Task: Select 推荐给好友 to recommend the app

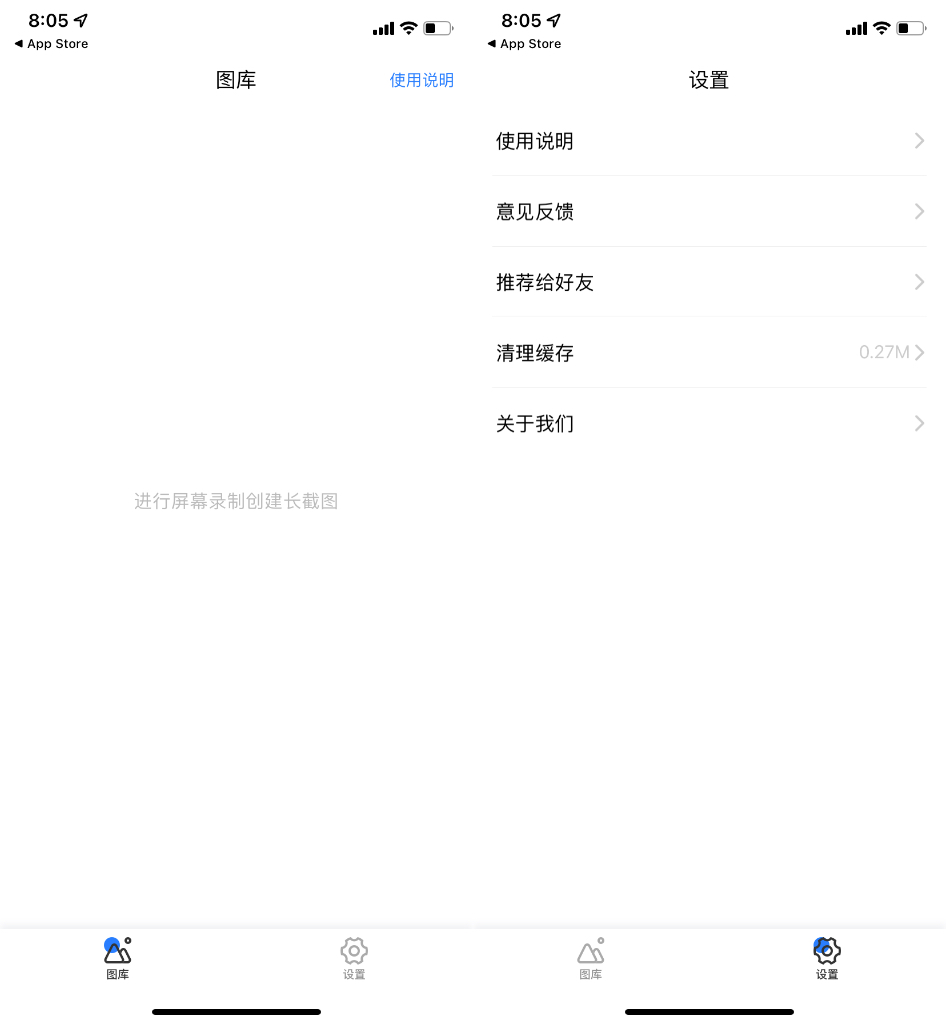Action: click(x=709, y=283)
